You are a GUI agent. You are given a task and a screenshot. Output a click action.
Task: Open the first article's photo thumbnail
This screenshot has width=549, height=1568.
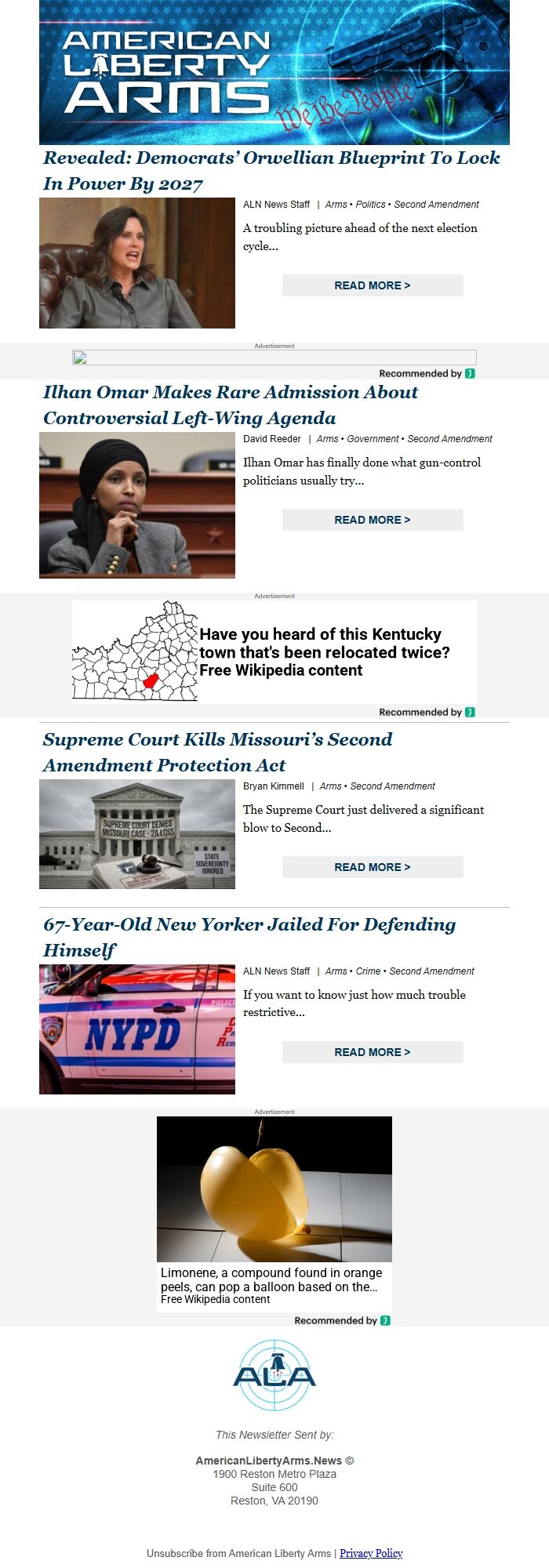click(137, 263)
